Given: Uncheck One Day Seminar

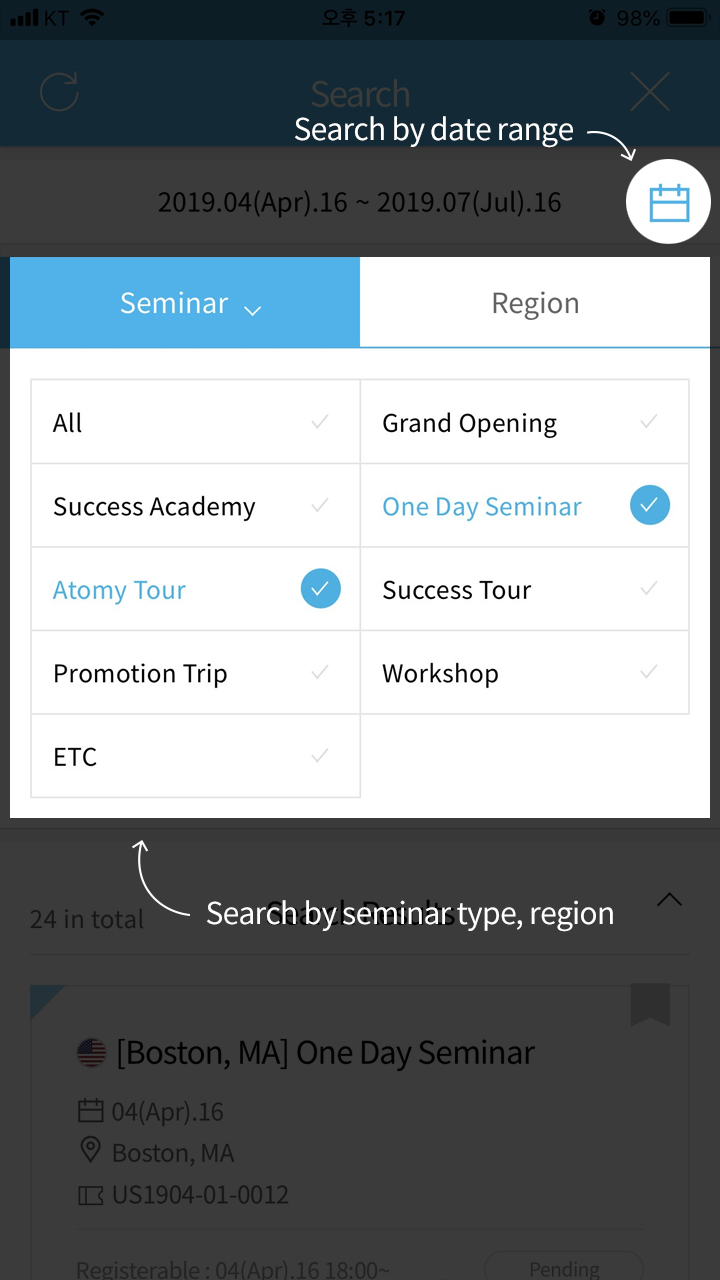Looking at the screenshot, I should (524, 506).
